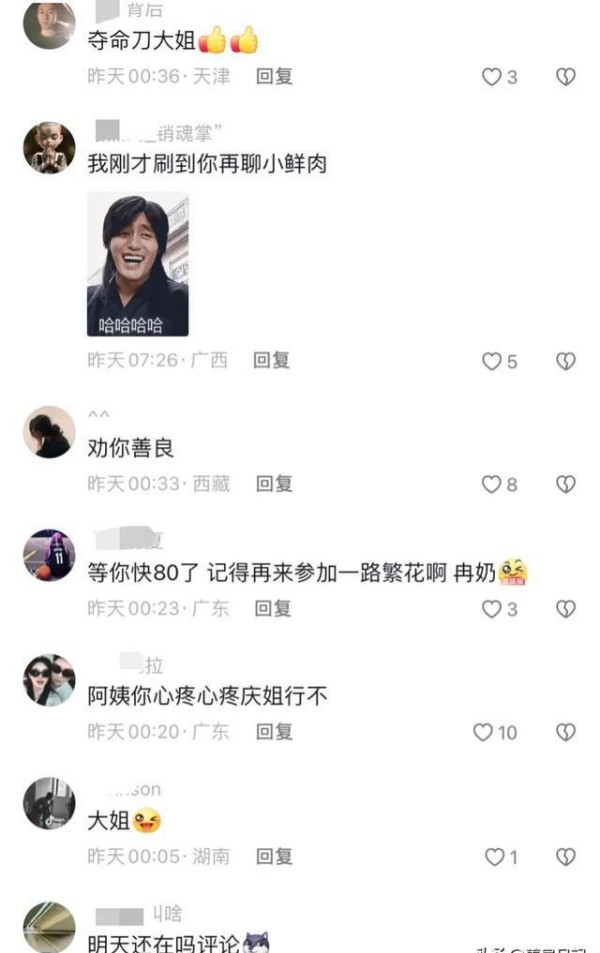The width and height of the screenshot is (600, 953).
Task: Like the comment "阿姨你心疼心疼庆姐行不"
Action: (484, 733)
